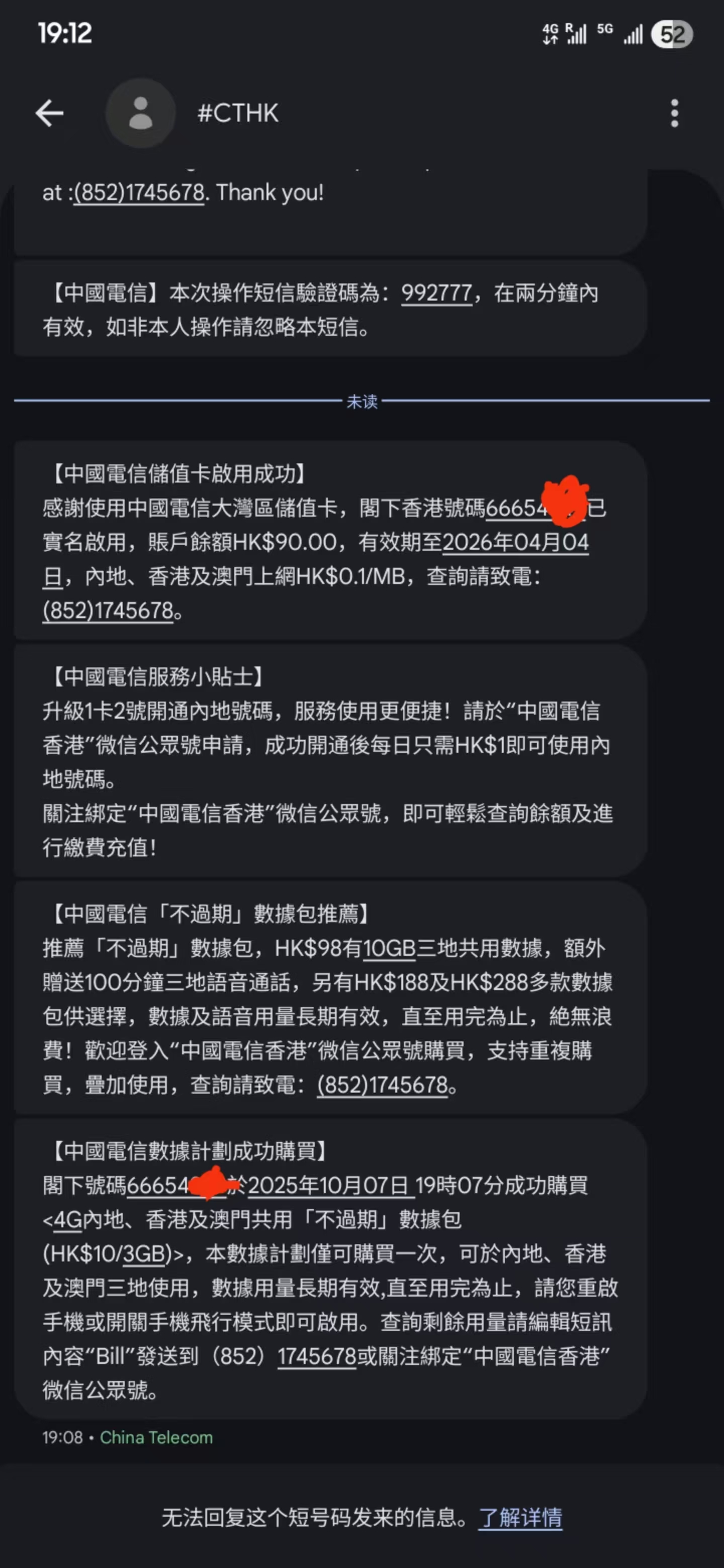Tap the back arrow to exit conversation
This screenshot has width=724, height=1568.
point(49,113)
